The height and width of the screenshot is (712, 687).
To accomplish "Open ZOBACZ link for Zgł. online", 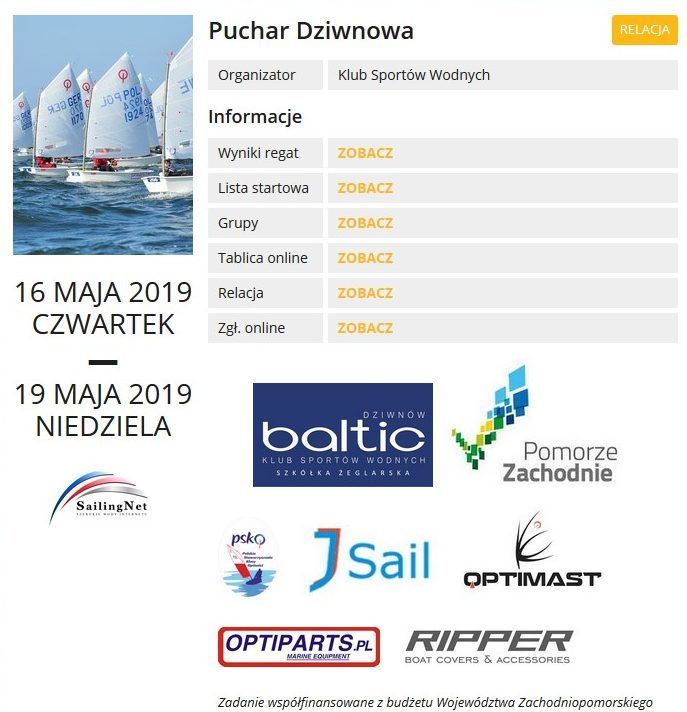I will pyautogui.click(x=365, y=328).
